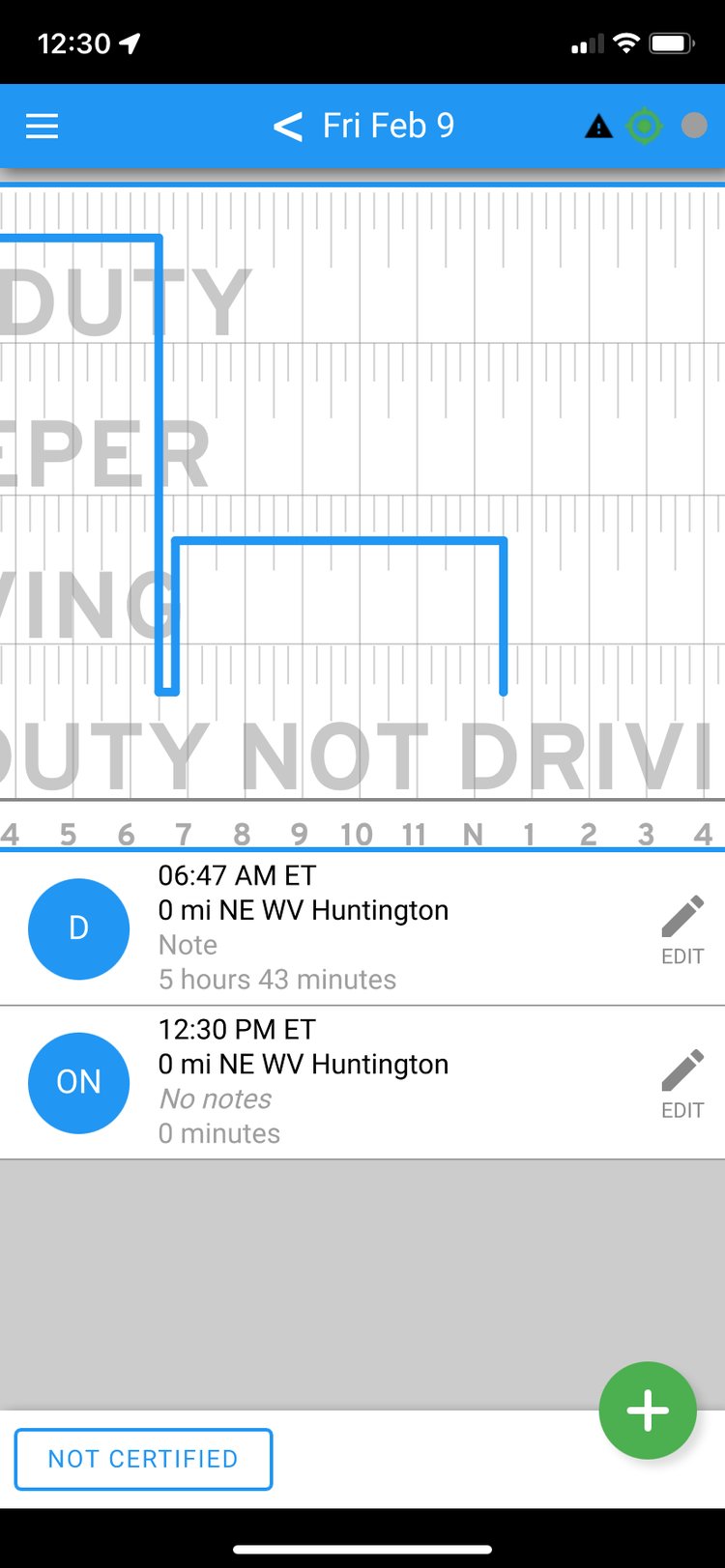Screen dimensions: 725x1568
Task: Tap the NOT CERTIFIED button
Action: (143, 1459)
